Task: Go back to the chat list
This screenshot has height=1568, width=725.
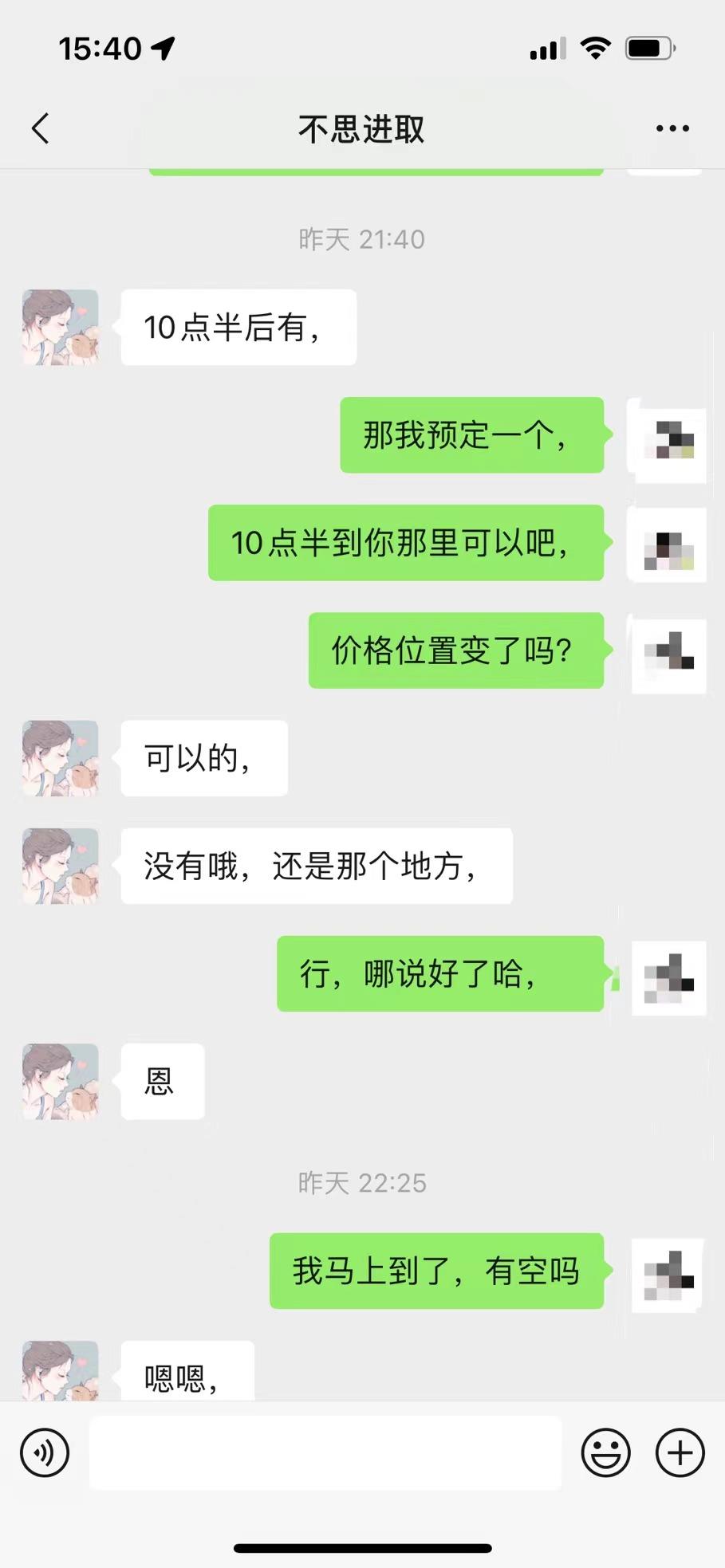Action: point(41,128)
